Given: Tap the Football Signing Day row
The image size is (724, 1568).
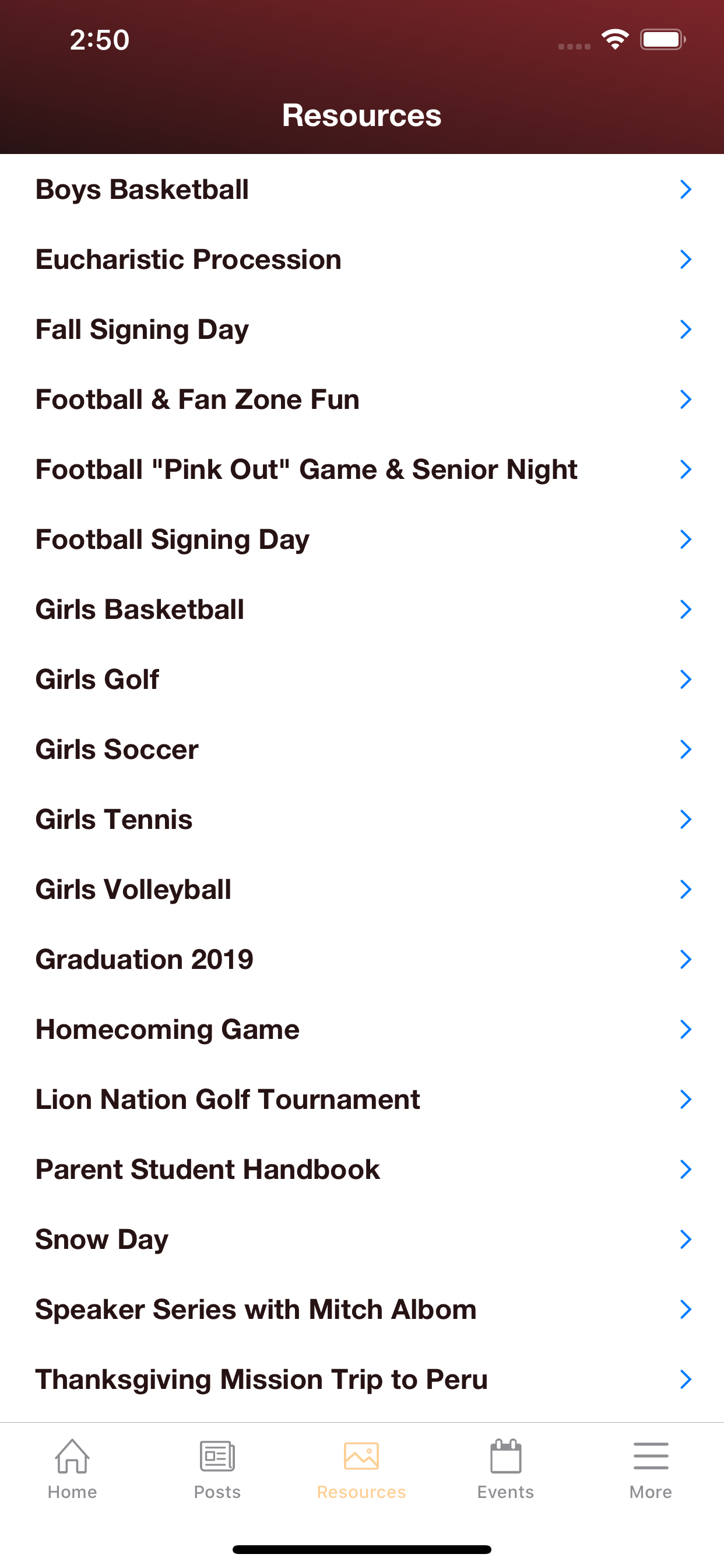Looking at the screenshot, I should 362,540.
